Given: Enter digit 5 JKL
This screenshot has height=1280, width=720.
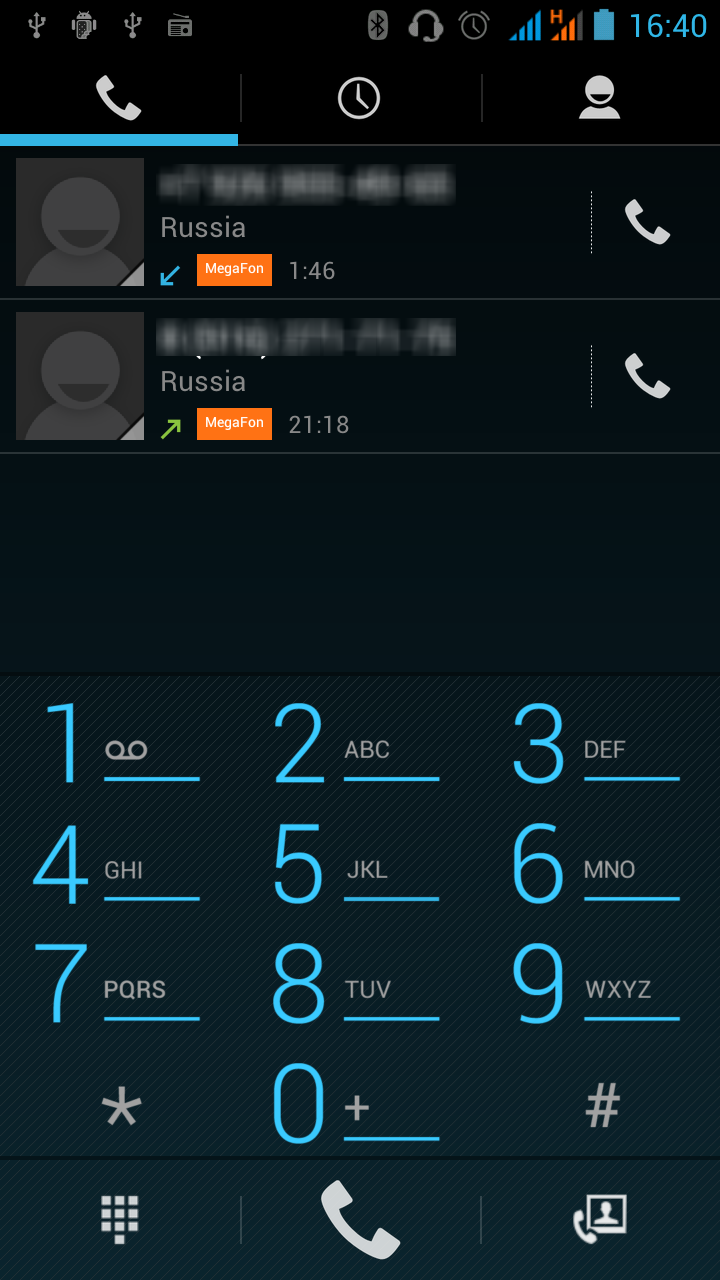Looking at the screenshot, I should click(358, 865).
